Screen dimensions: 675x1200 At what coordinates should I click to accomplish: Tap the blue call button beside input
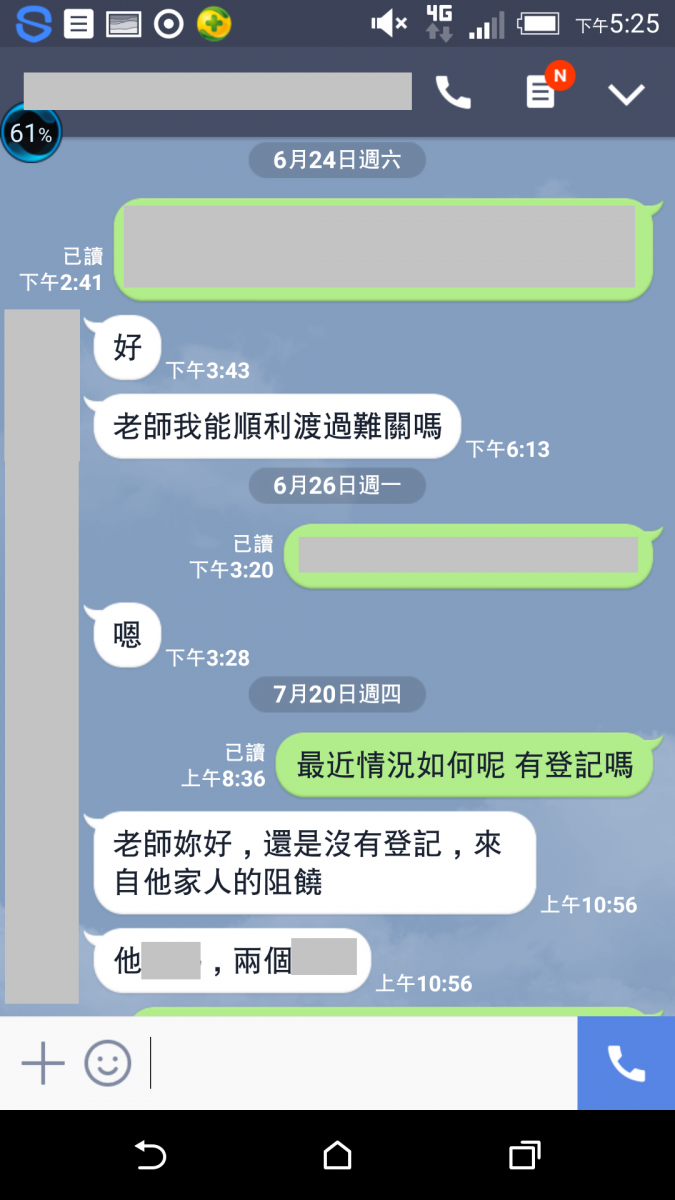[x=626, y=1063]
